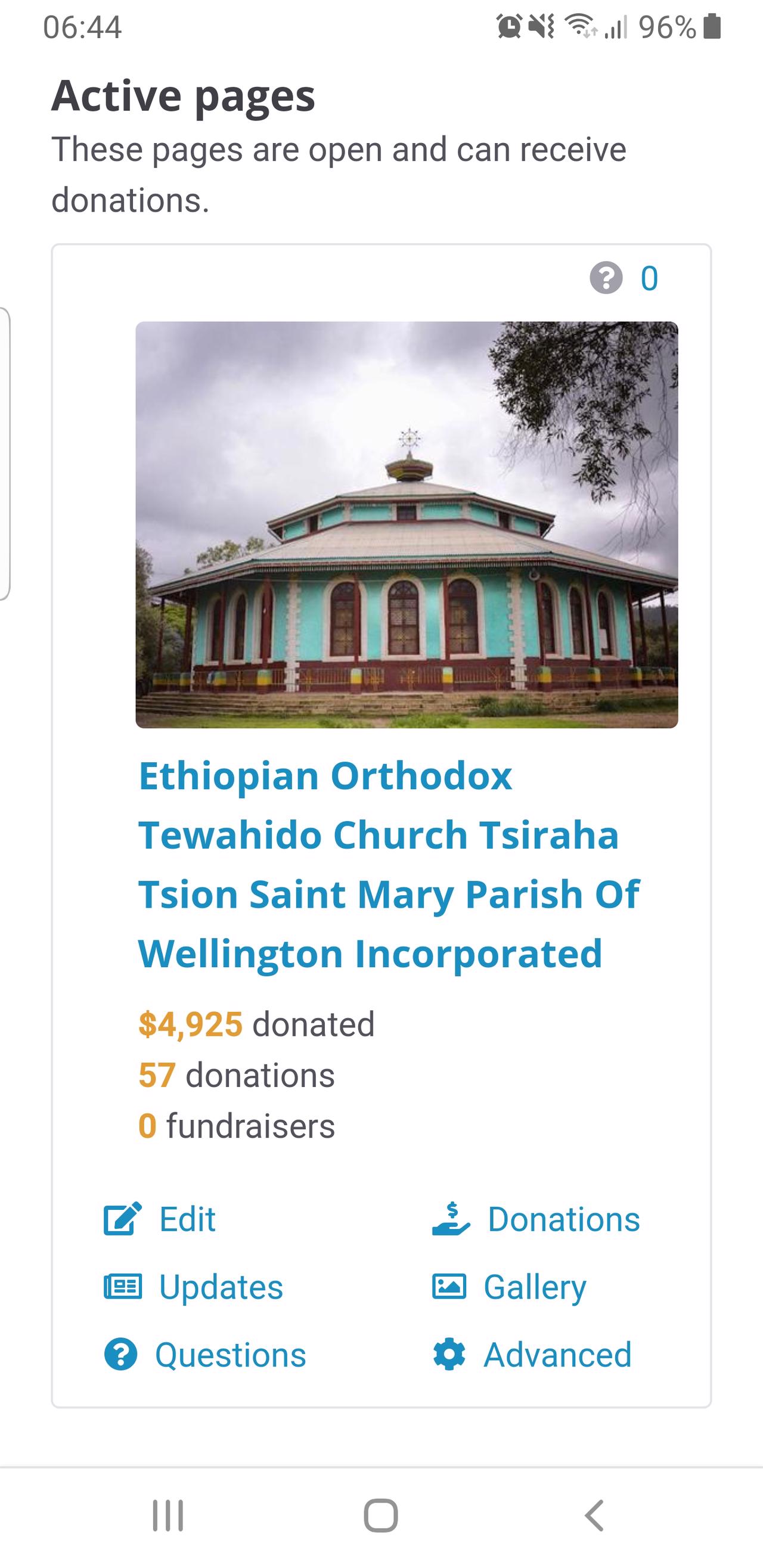Go back using system back button
The image size is (763, 1568).
[594, 1515]
